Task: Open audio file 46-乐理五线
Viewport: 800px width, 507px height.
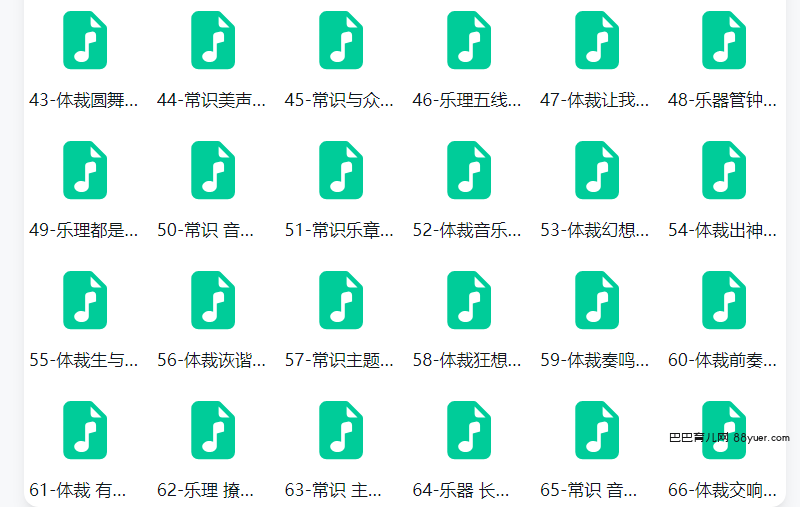Action: tap(469, 40)
